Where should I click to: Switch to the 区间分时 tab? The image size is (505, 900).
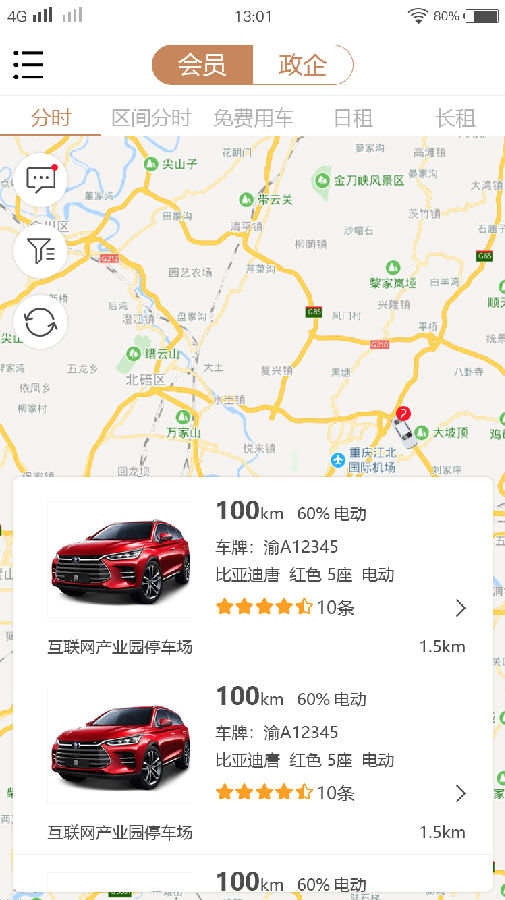pyautogui.click(x=152, y=118)
